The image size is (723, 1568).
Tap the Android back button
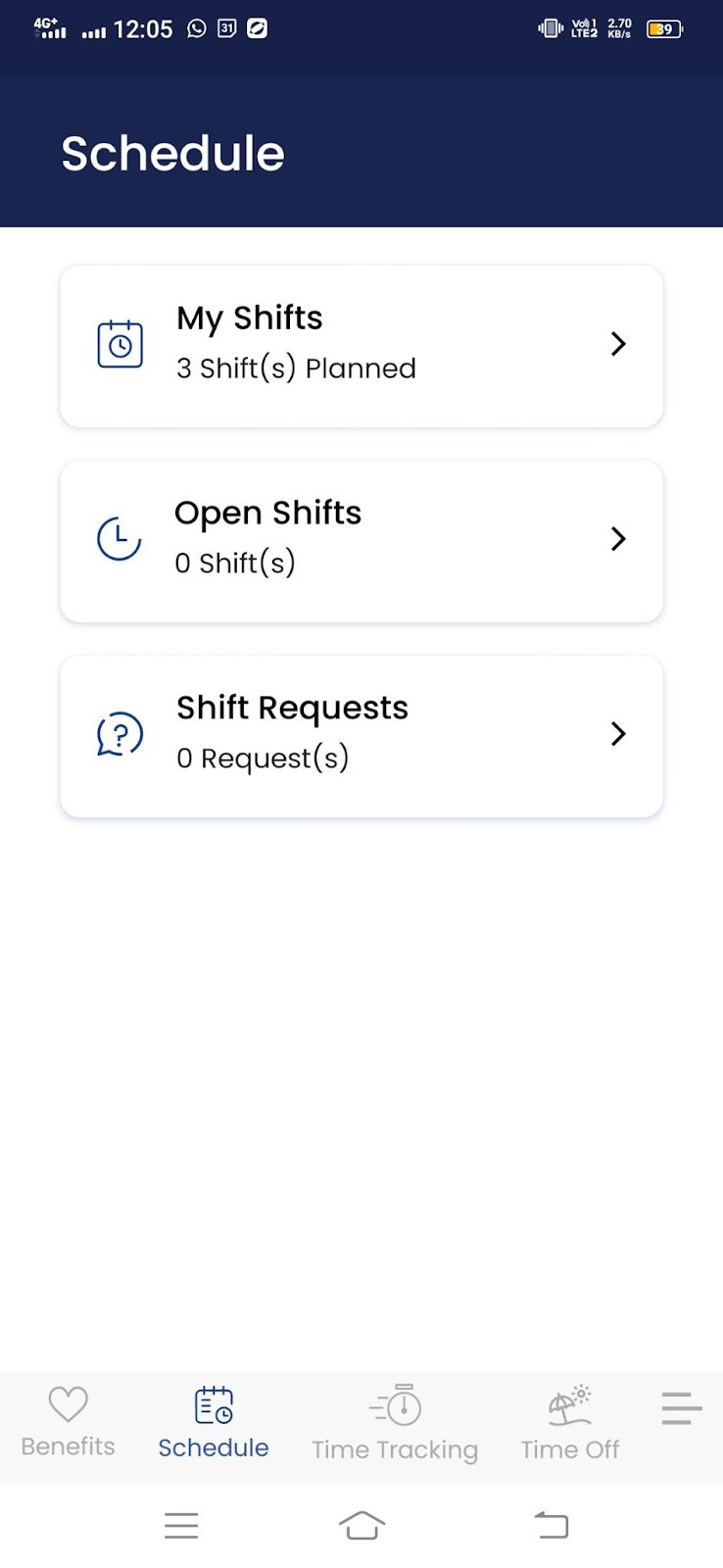552,1525
